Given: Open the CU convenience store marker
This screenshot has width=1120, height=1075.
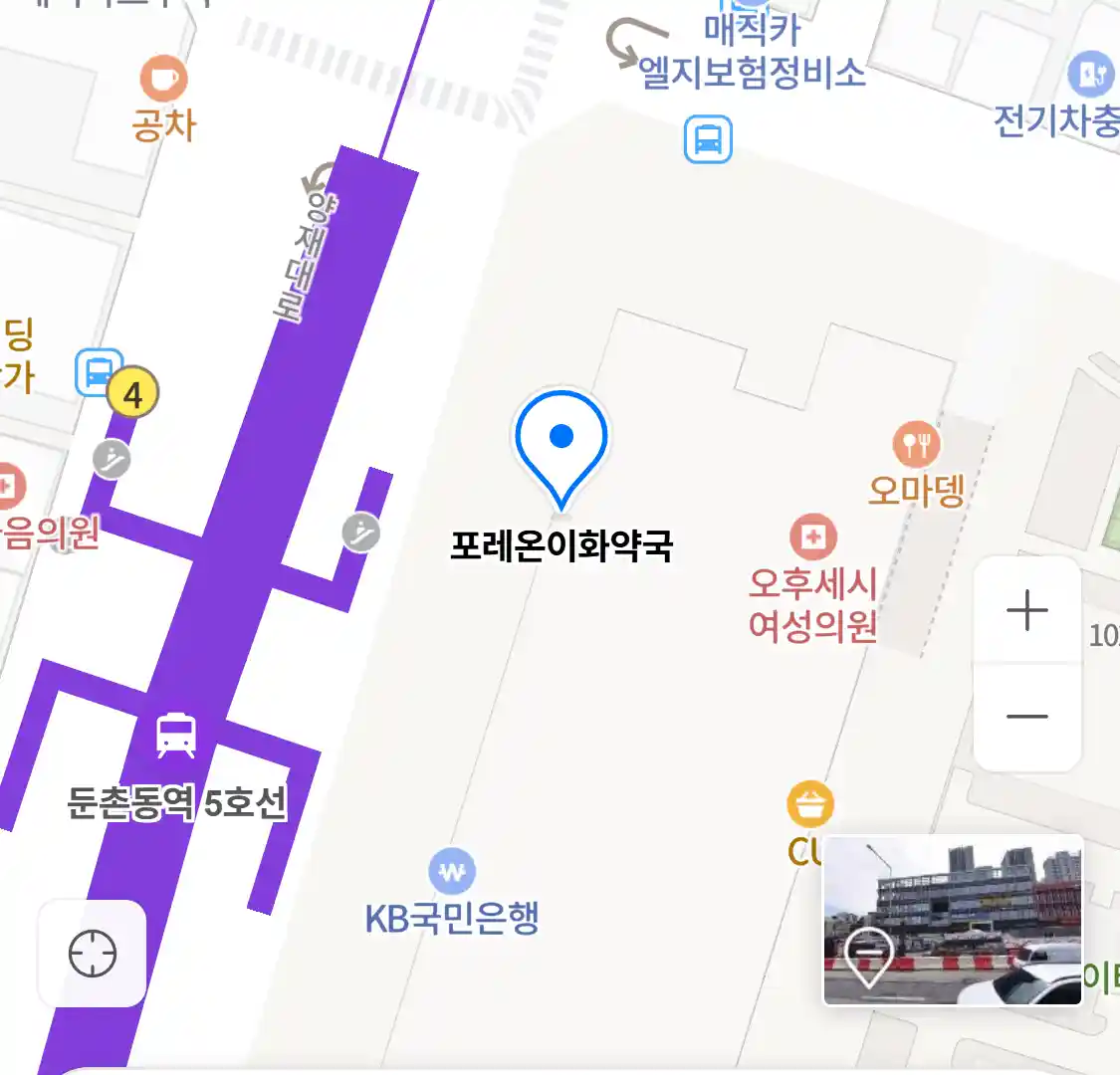Looking at the screenshot, I should coord(810,805).
